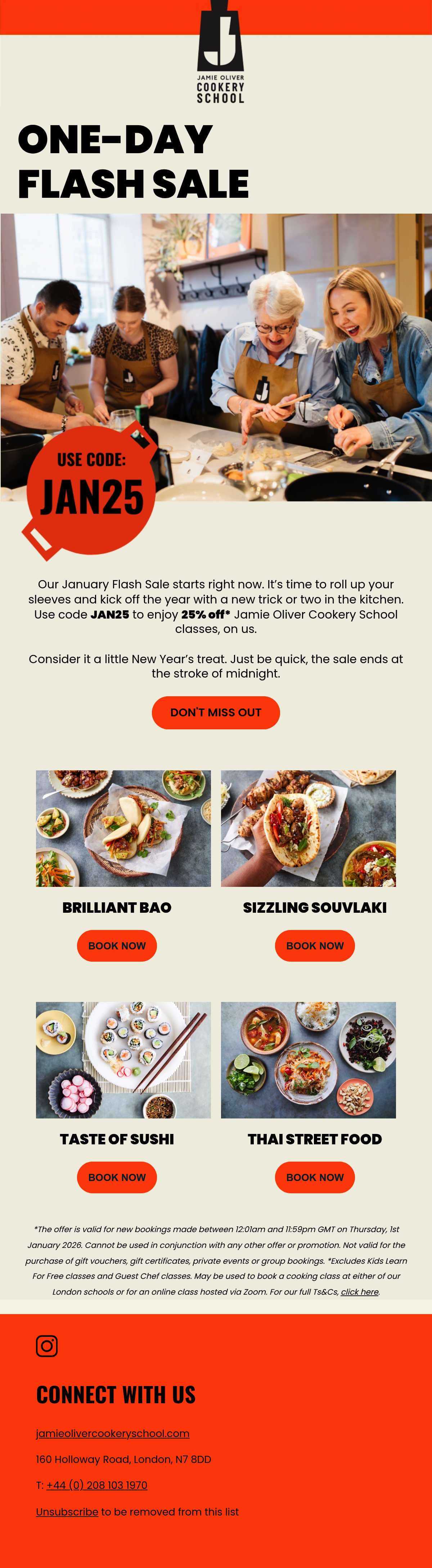Open the Brilliant Bao photo tile

123,829
